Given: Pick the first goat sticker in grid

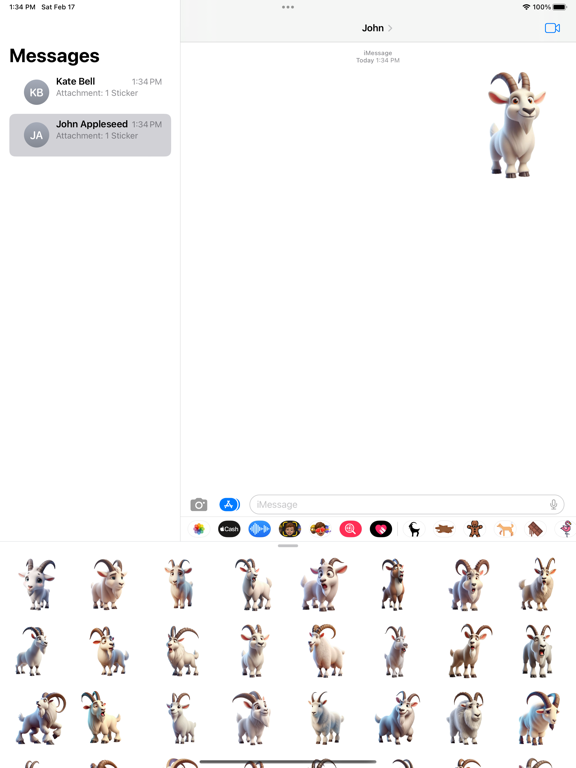Looking at the screenshot, I should pyautogui.click(x=37, y=584).
